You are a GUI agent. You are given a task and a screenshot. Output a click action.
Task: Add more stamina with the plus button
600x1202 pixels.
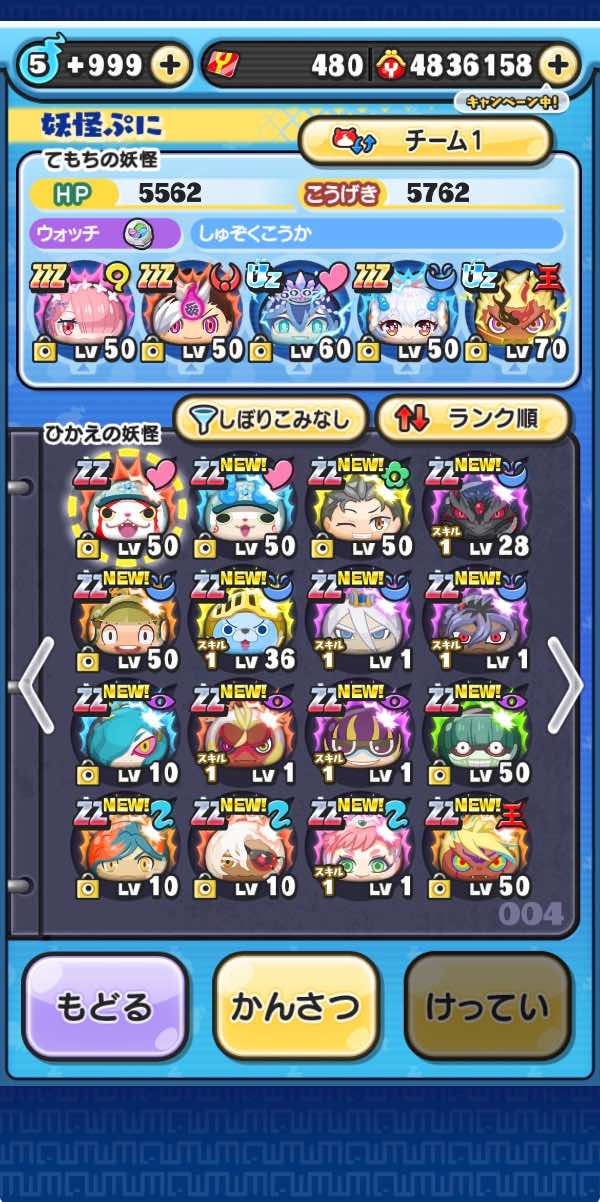click(x=171, y=66)
